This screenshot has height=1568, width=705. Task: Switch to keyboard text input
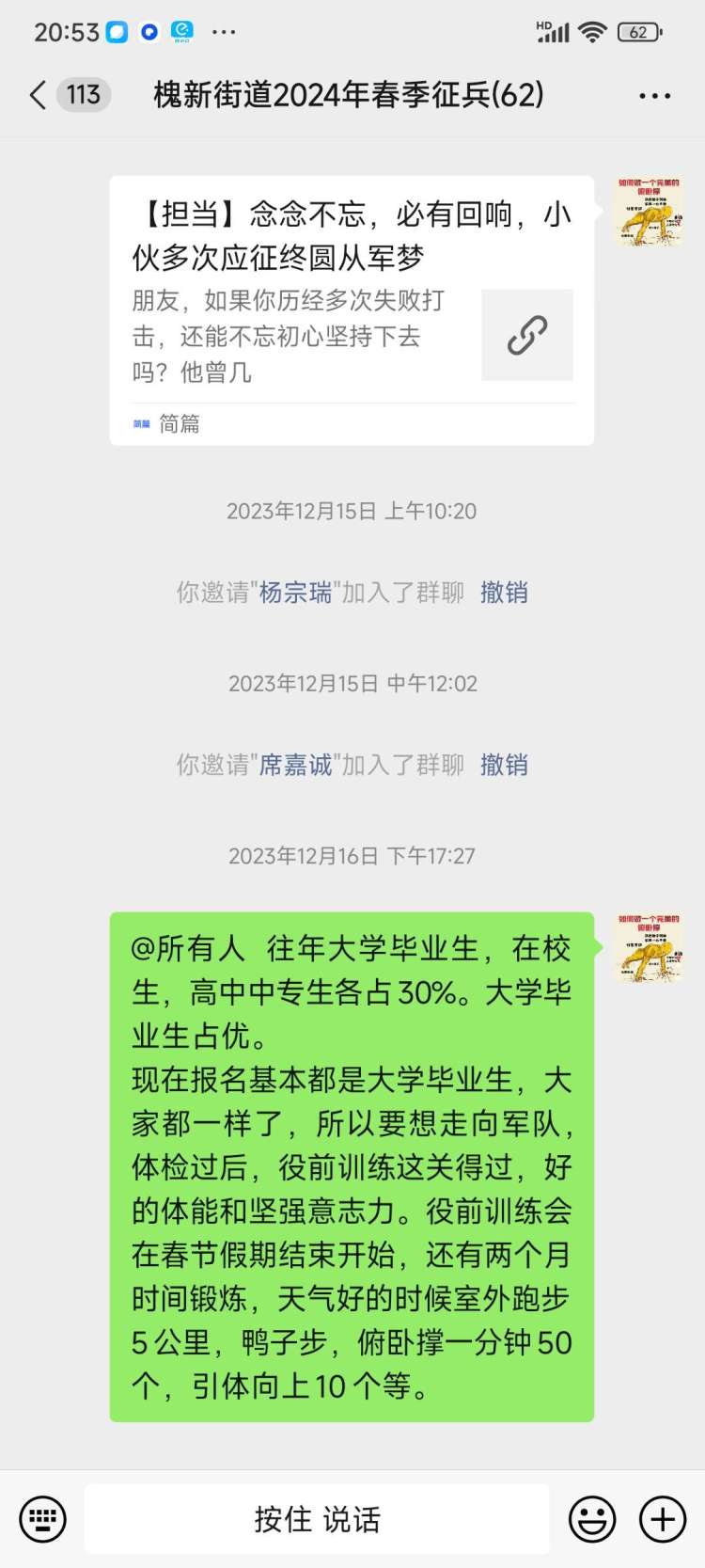pyautogui.click(x=43, y=1519)
